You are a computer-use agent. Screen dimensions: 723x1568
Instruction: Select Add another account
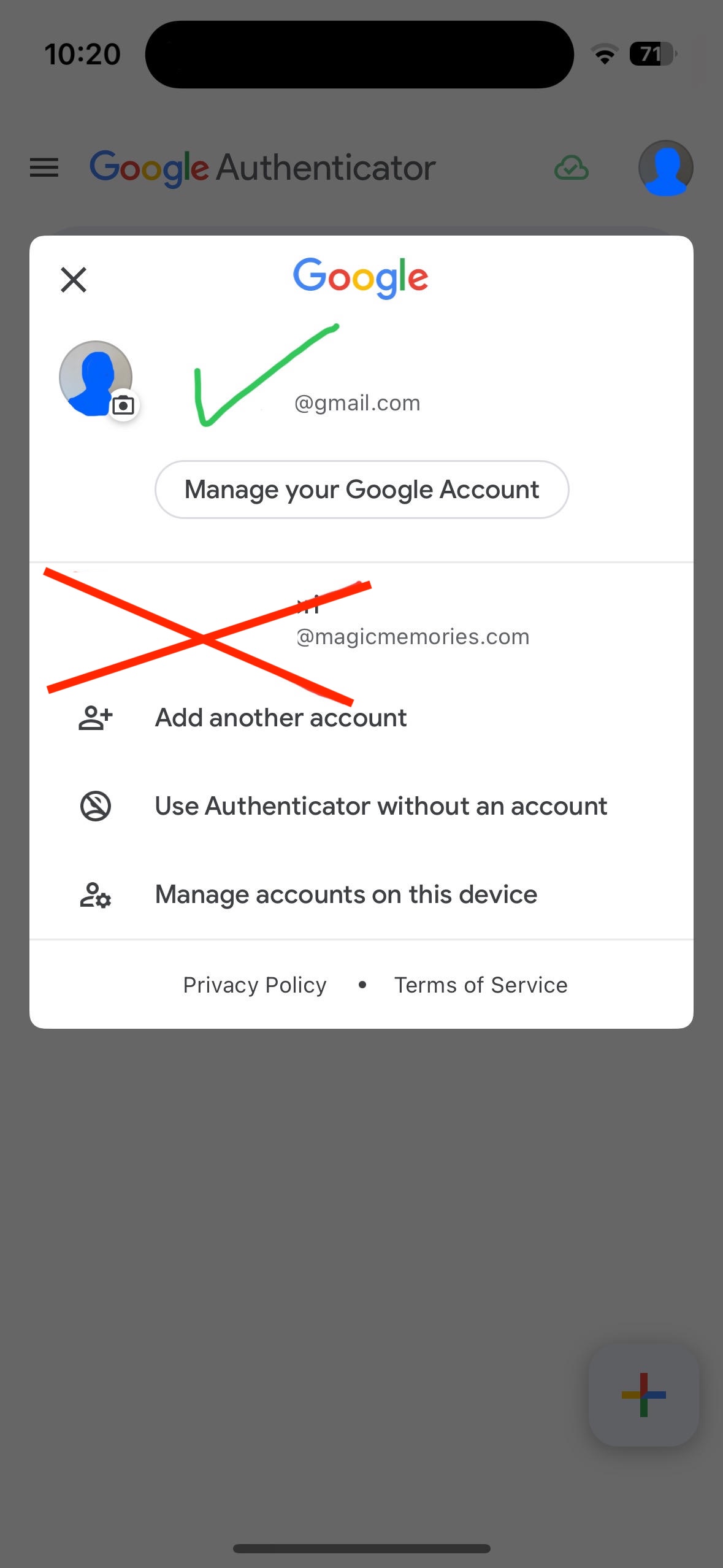[280, 718]
